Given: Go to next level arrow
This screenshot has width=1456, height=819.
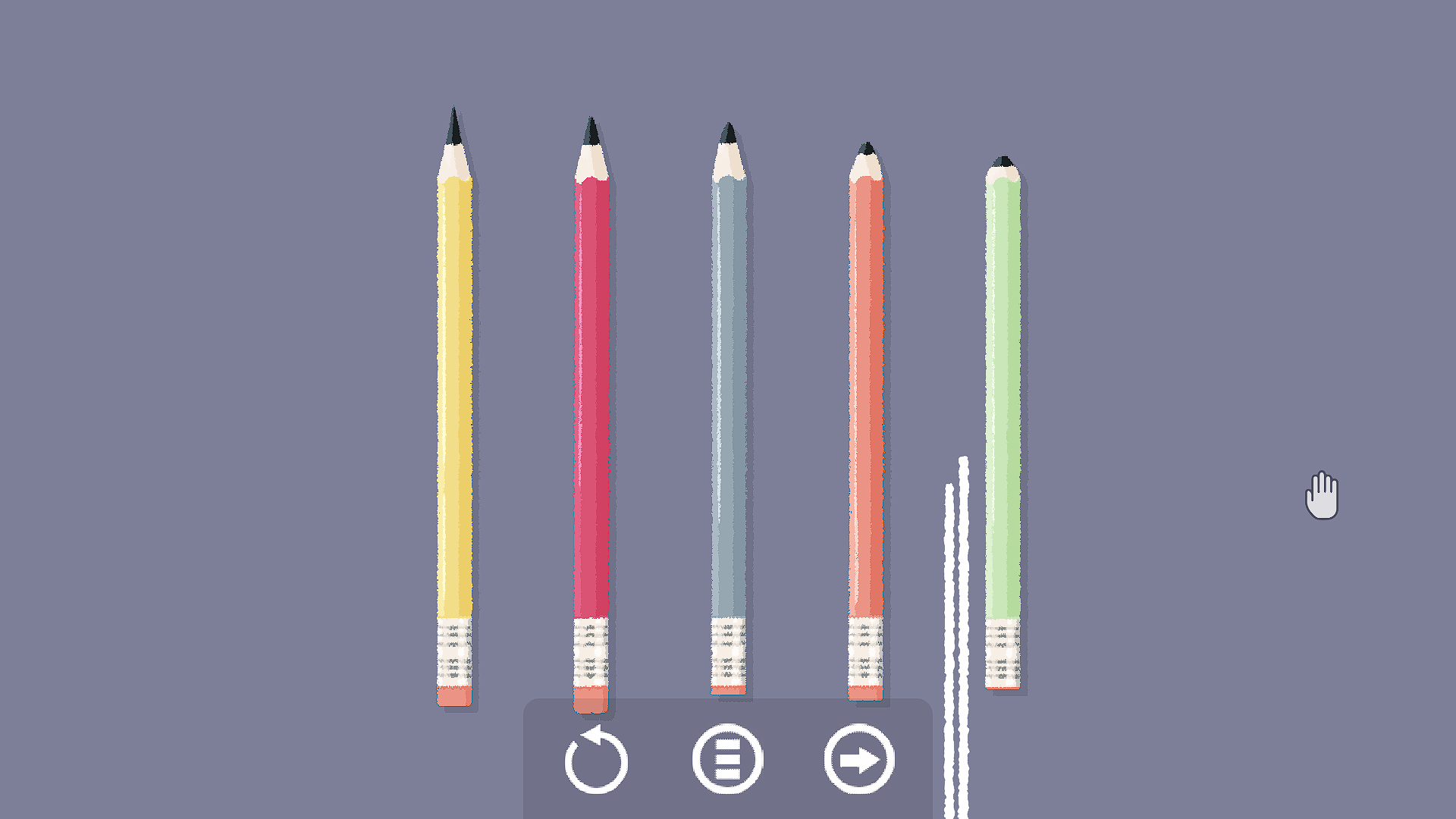Looking at the screenshot, I should [x=859, y=759].
